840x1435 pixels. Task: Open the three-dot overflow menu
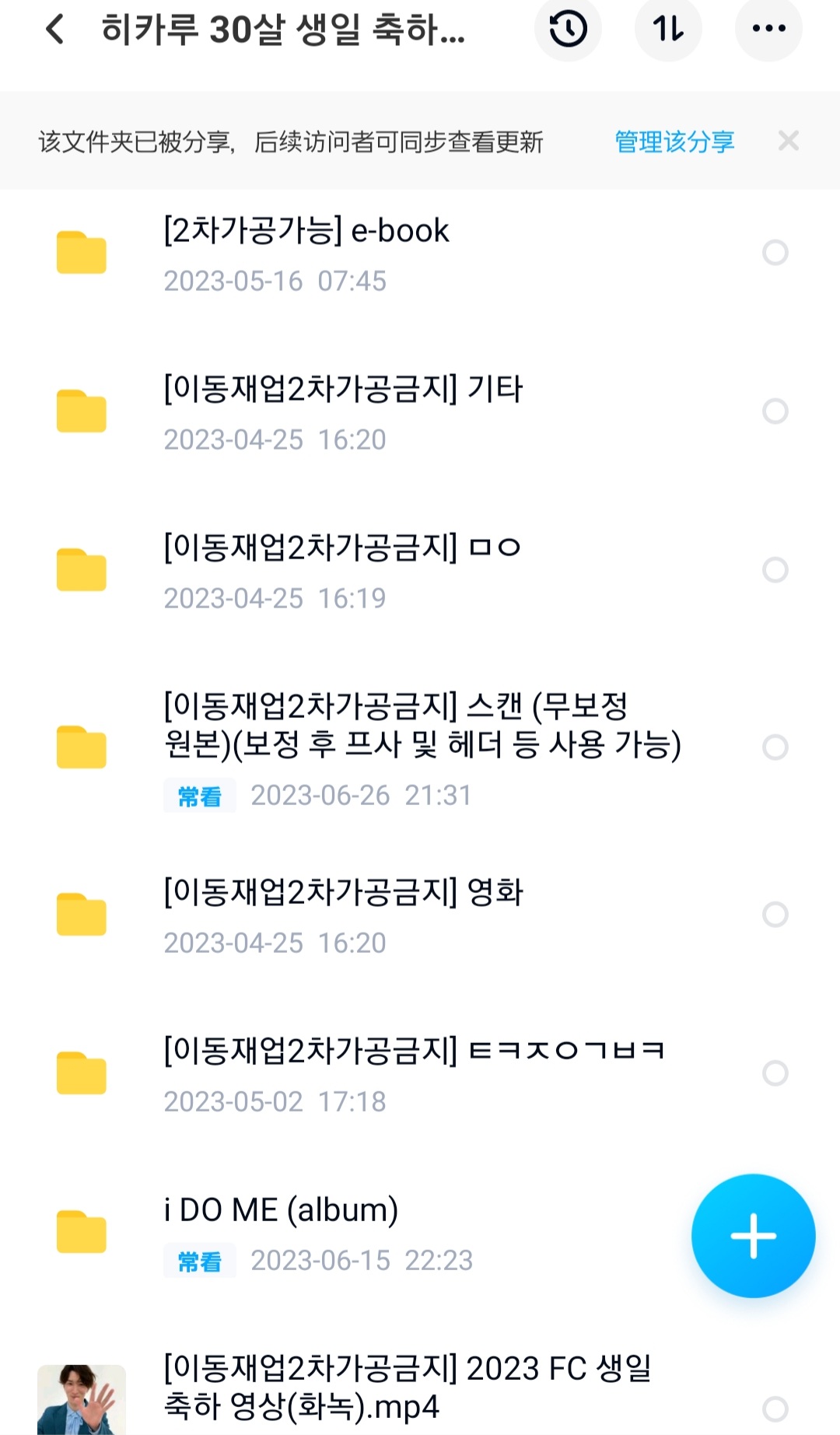coord(768,29)
